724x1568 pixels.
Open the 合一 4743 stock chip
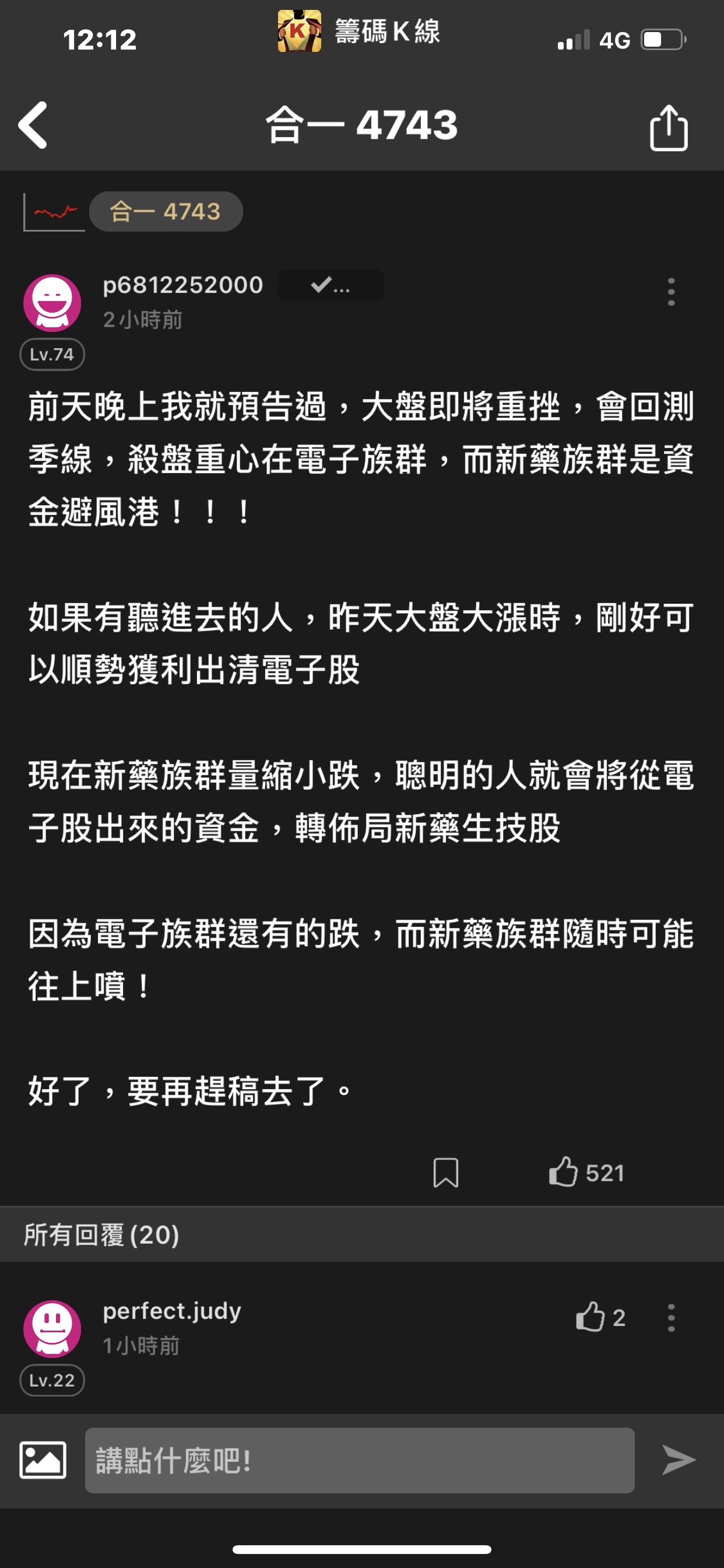(166, 212)
